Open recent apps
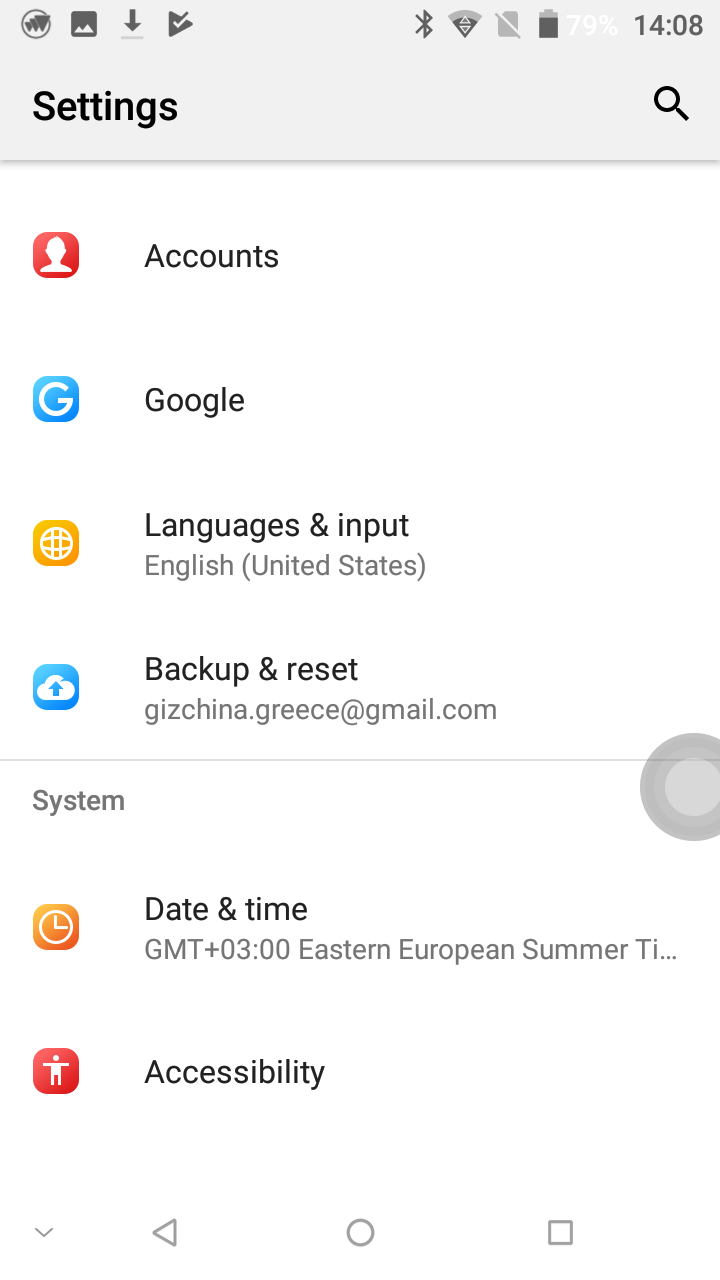 click(560, 1232)
